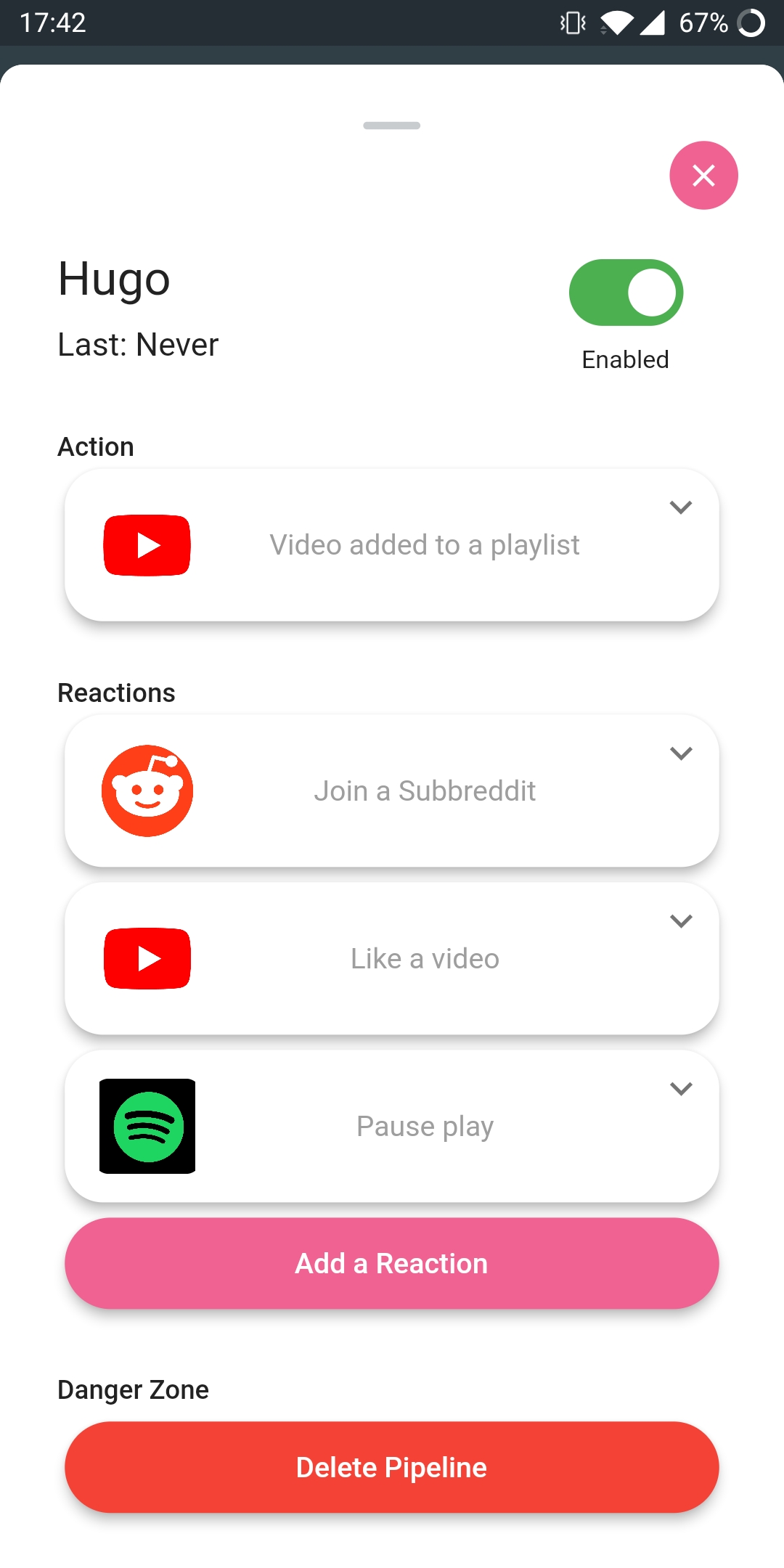This screenshot has height=1568, width=784.
Task: Expand the Pause play reaction
Action: (x=680, y=1089)
